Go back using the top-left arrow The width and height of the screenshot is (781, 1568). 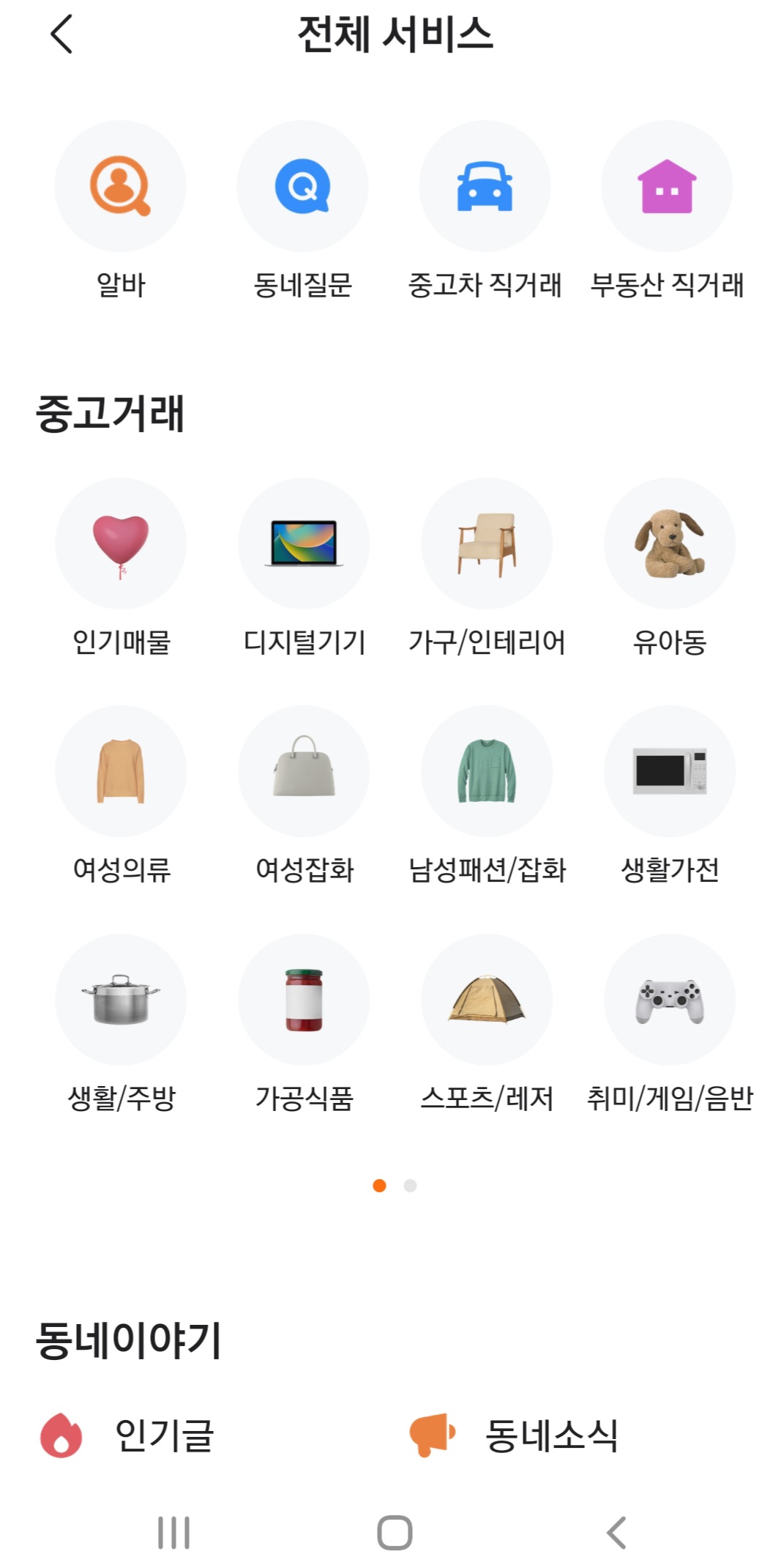61,34
